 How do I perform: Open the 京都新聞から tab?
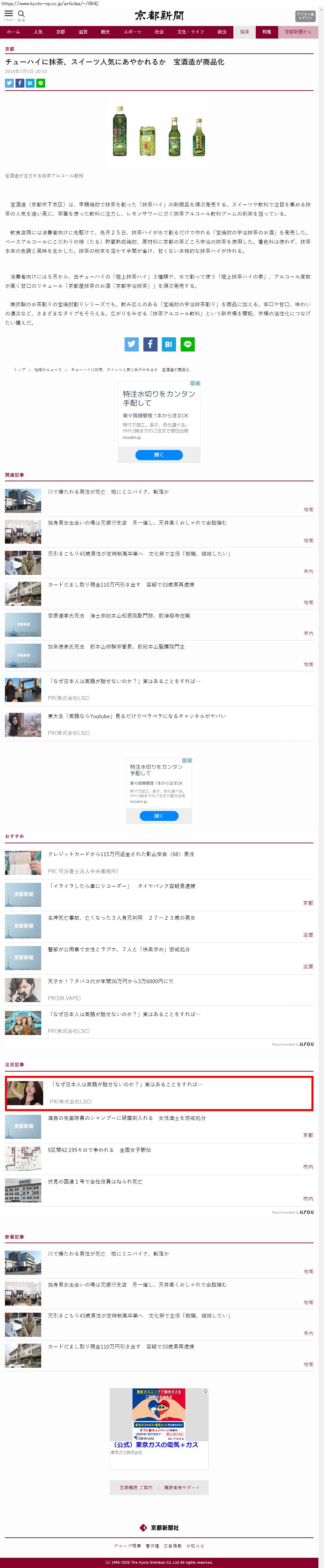click(x=298, y=32)
